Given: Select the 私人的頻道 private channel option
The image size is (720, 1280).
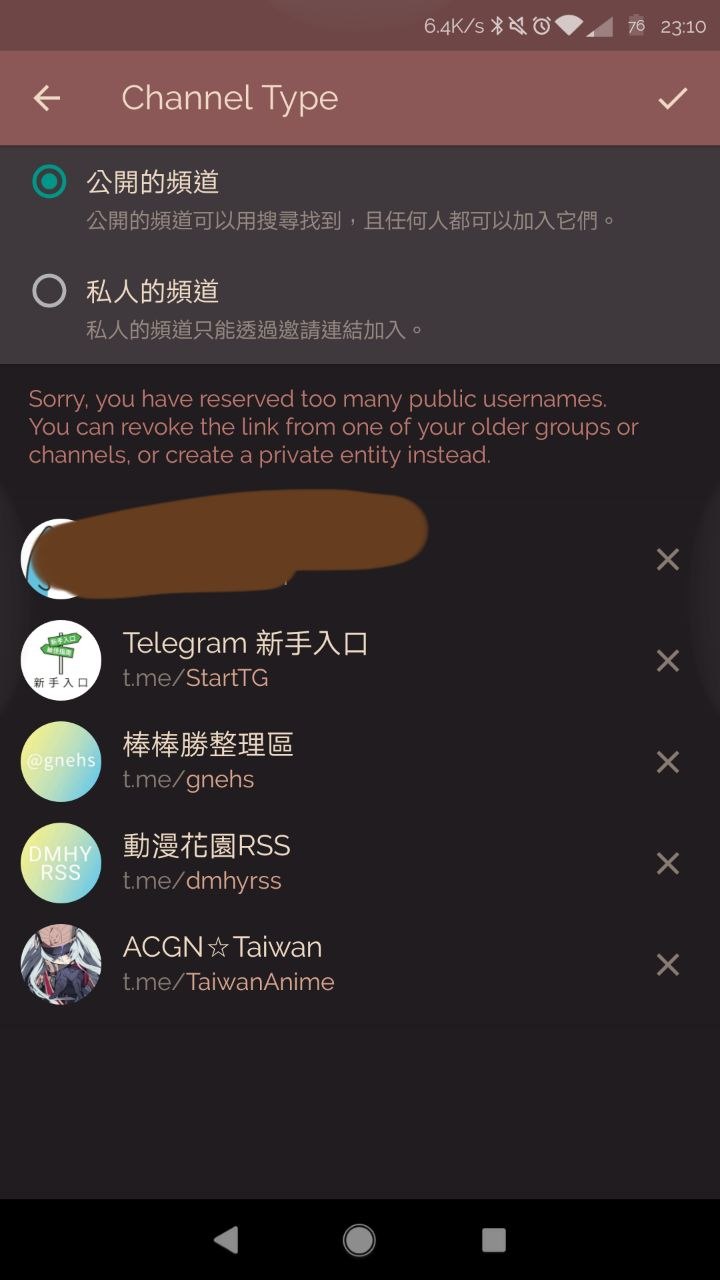Looking at the screenshot, I should point(49,291).
